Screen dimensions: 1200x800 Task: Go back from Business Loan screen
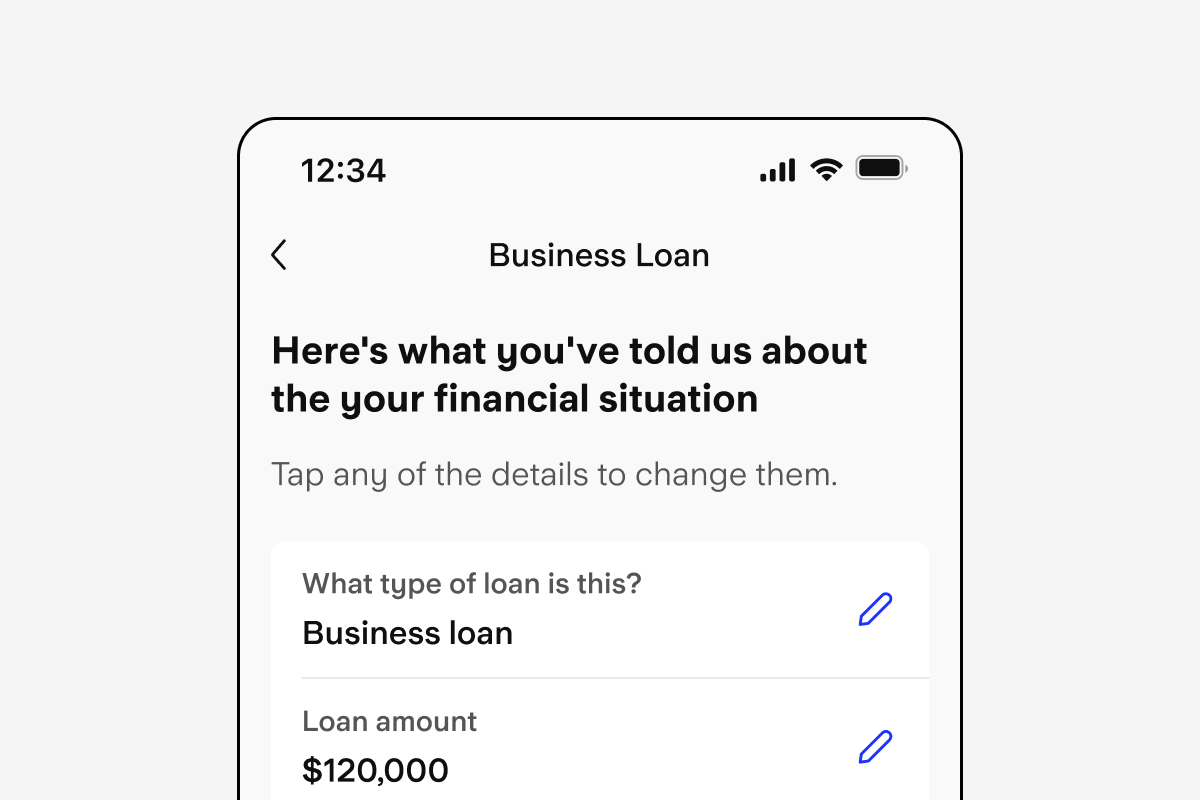(x=279, y=255)
